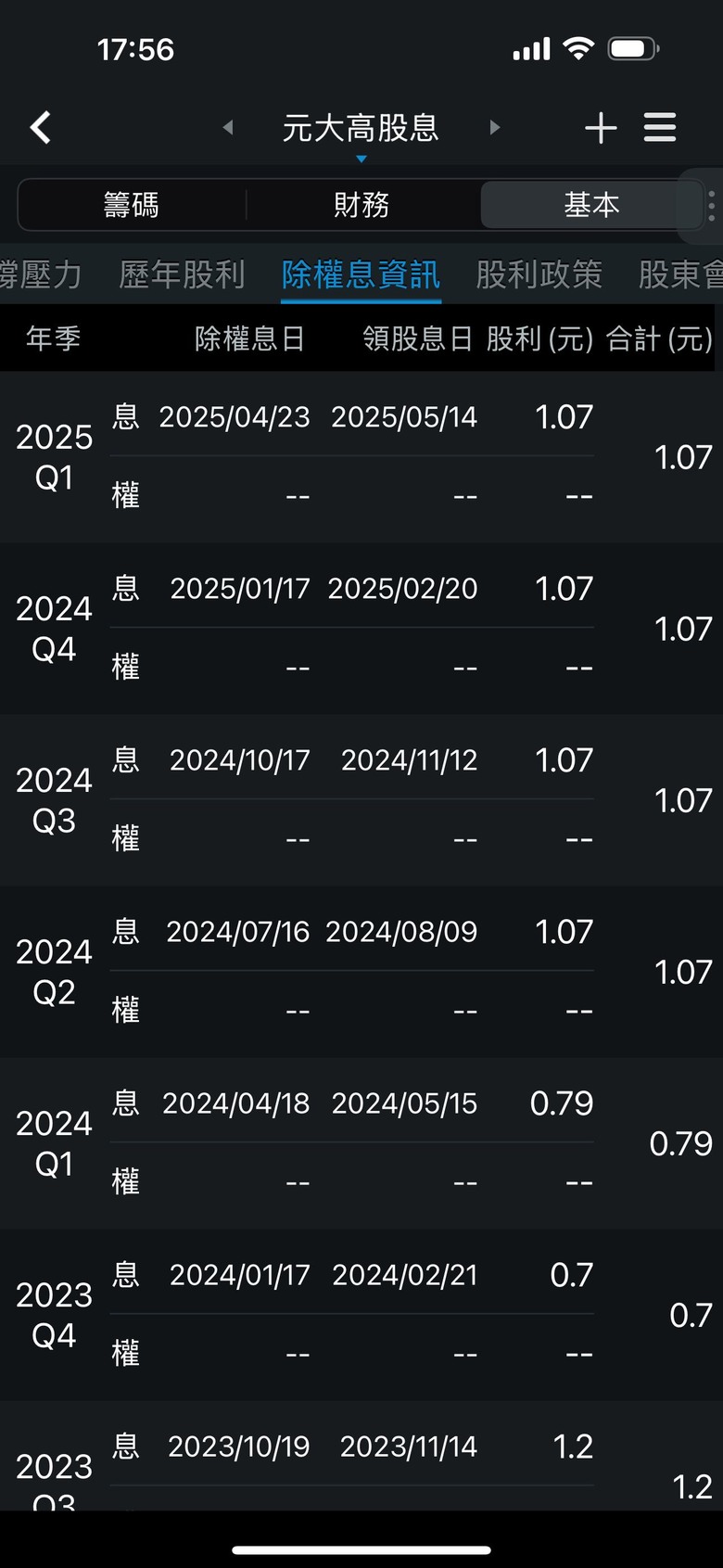This screenshot has width=723, height=1568.
Task: Select the 基本 segment
Action: pyautogui.click(x=591, y=204)
